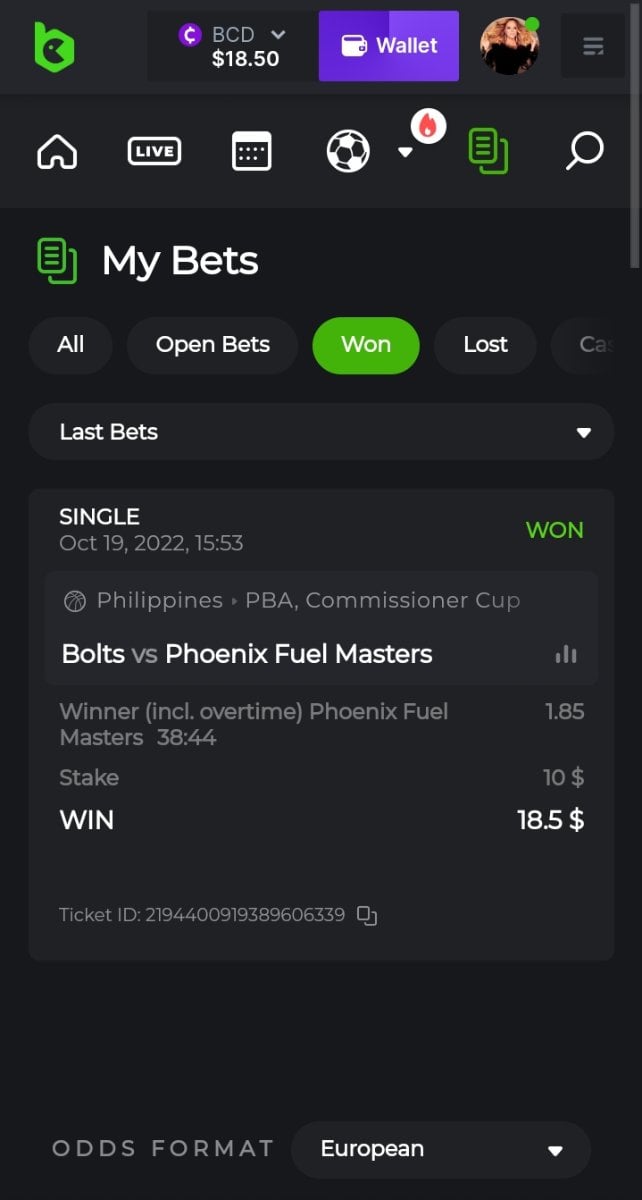Expand the sports list dropdown arrow
Screen dimensions: 642x1200
pos(406,153)
